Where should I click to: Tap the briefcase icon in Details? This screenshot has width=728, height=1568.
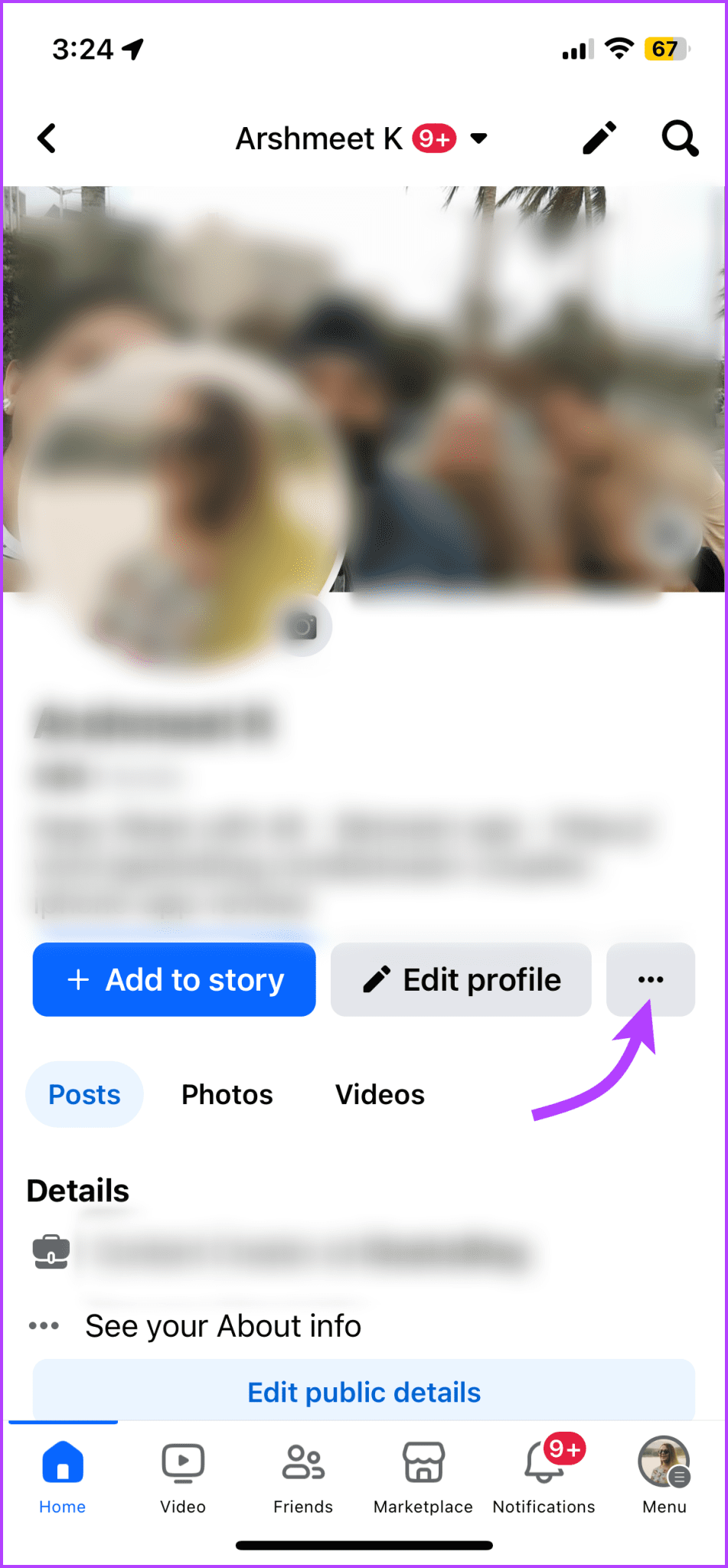tap(51, 1250)
